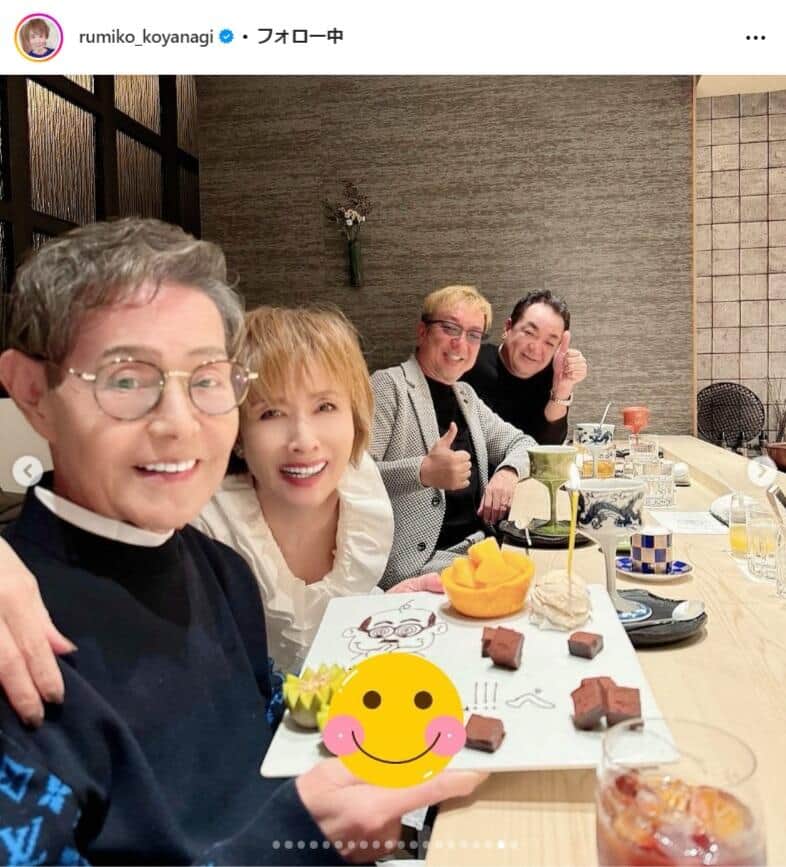Open the rumiko_koyanagi username link
Viewport: 786px width, 867px height.
click(x=146, y=37)
